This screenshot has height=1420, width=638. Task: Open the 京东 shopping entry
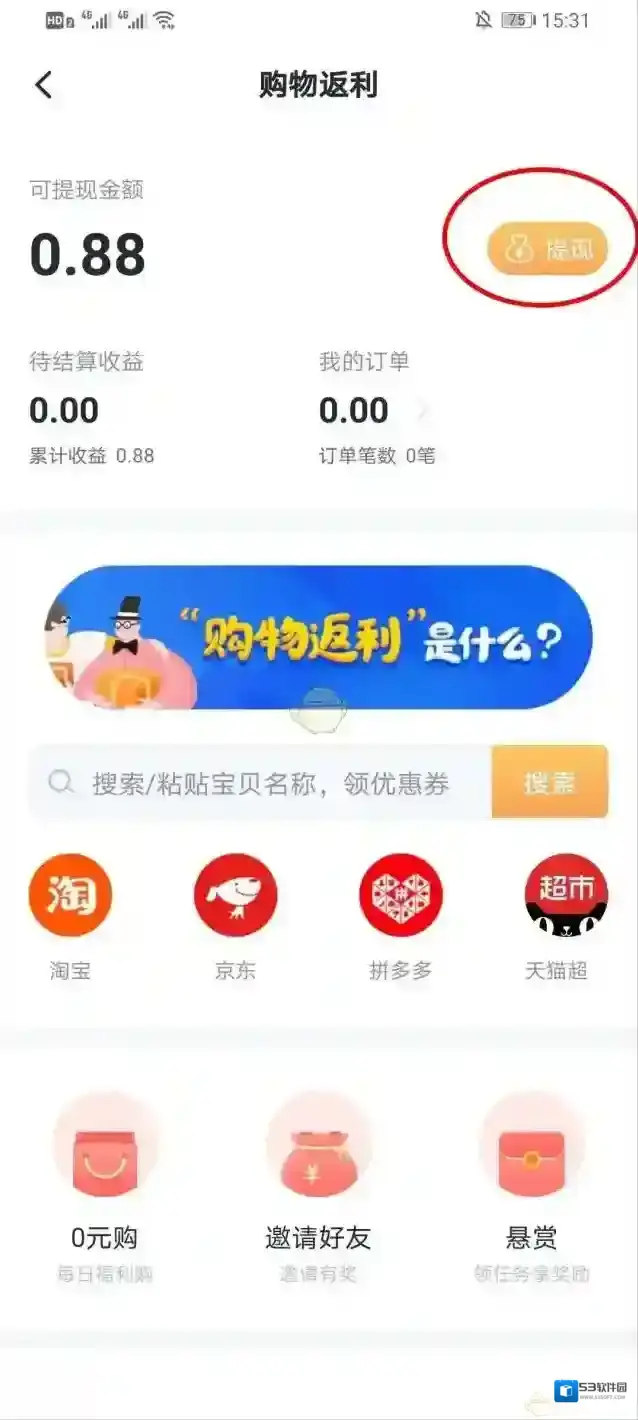[x=235, y=896]
